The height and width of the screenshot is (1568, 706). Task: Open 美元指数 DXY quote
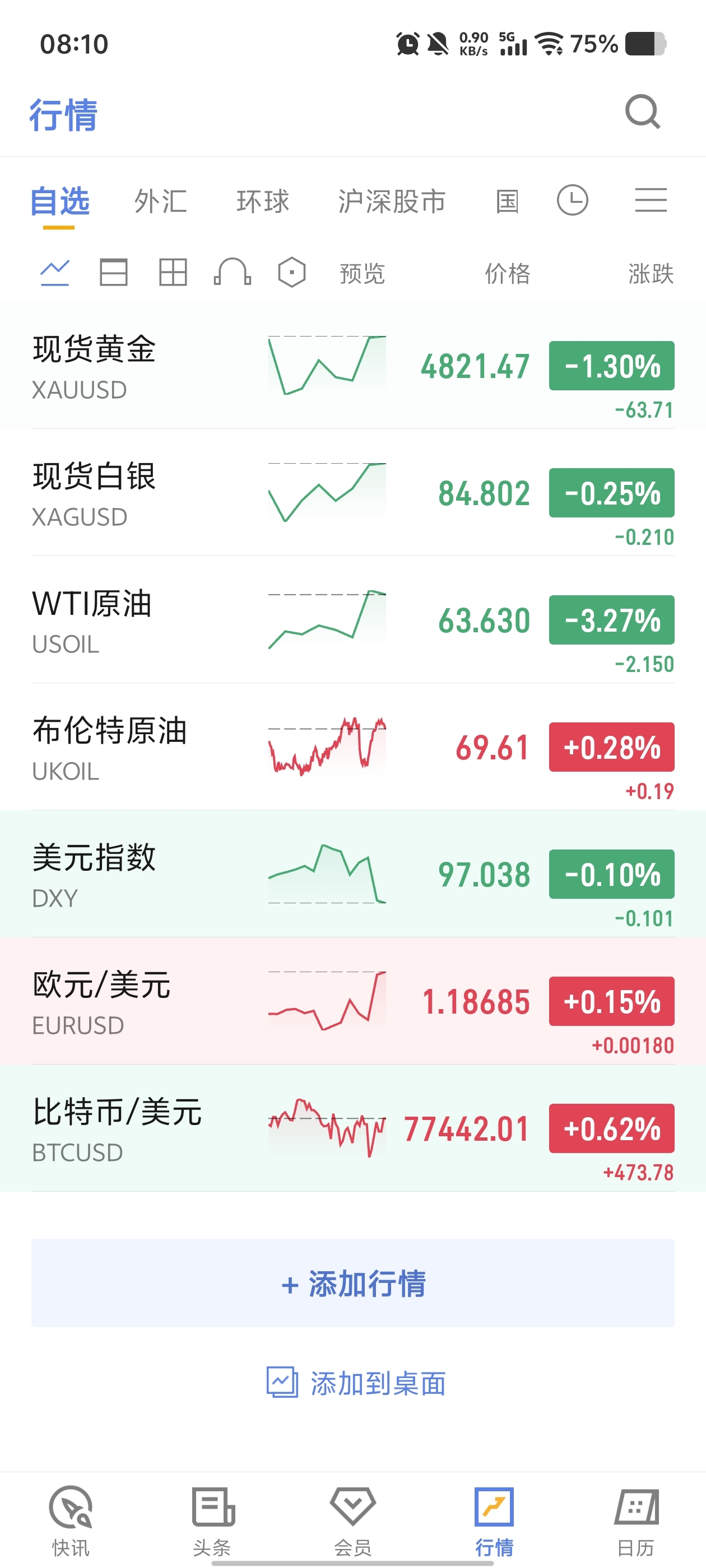(x=354, y=874)
